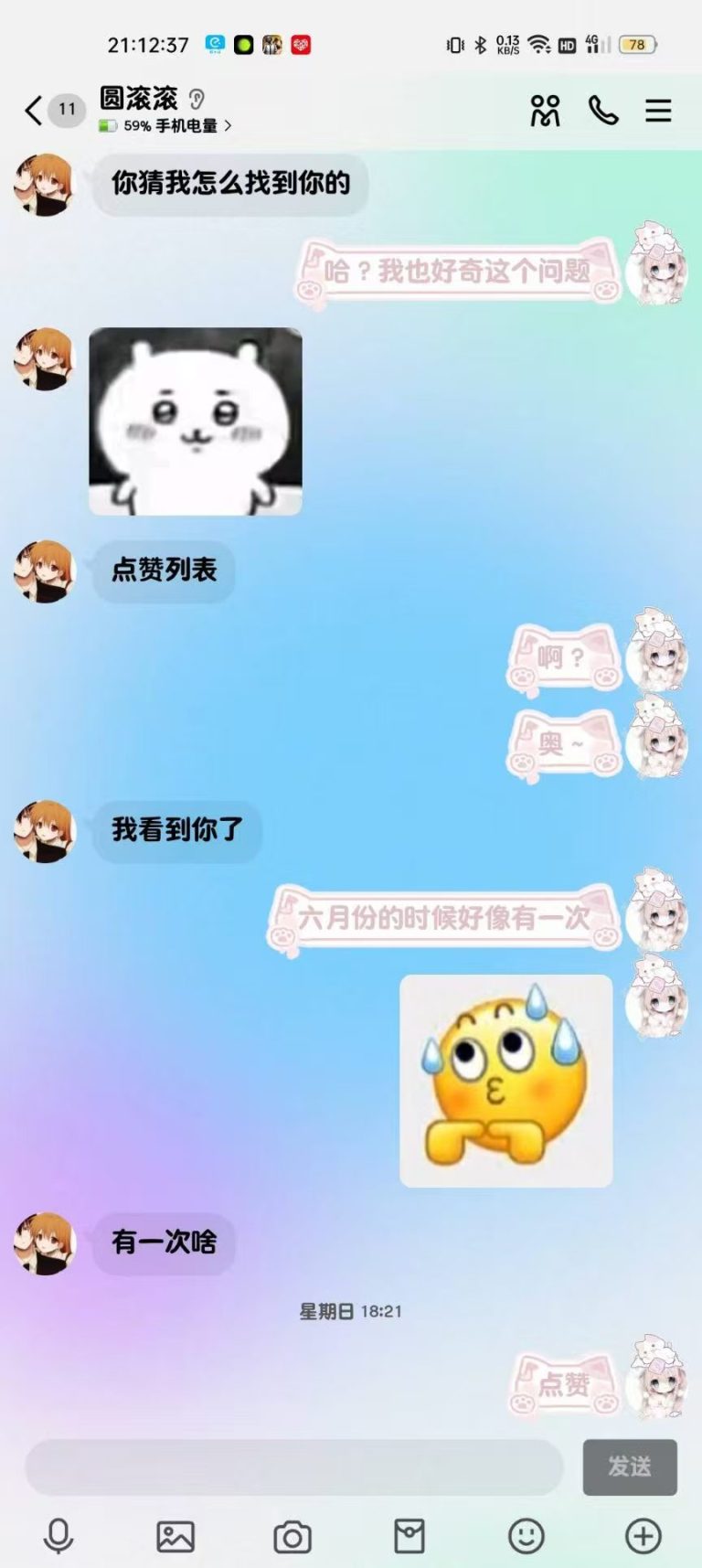Open the emoji sticker panel

tap(526, 1536)
